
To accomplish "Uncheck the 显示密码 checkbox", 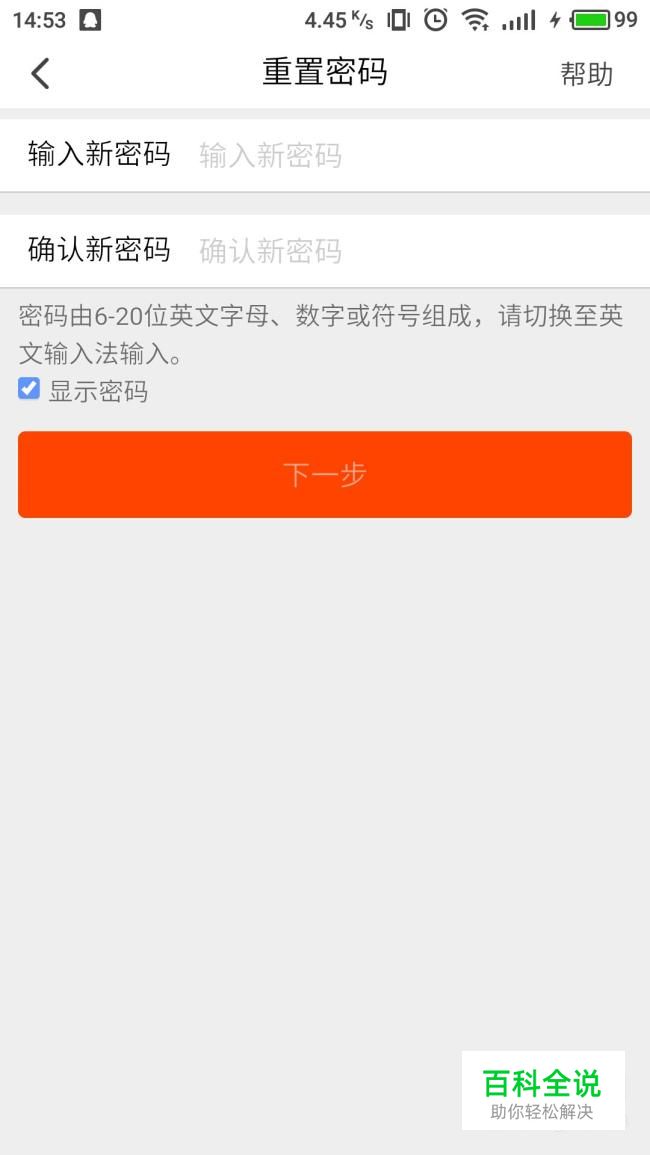I will tap(29, 389).
